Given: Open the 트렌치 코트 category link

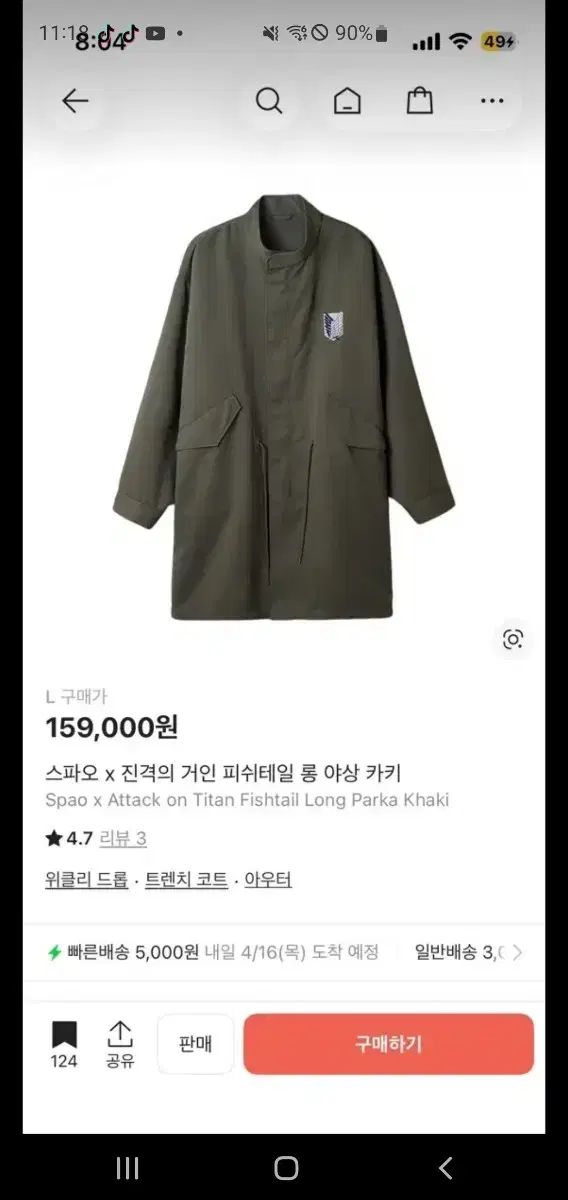Looking at the screenshot, I should [186, 880].
